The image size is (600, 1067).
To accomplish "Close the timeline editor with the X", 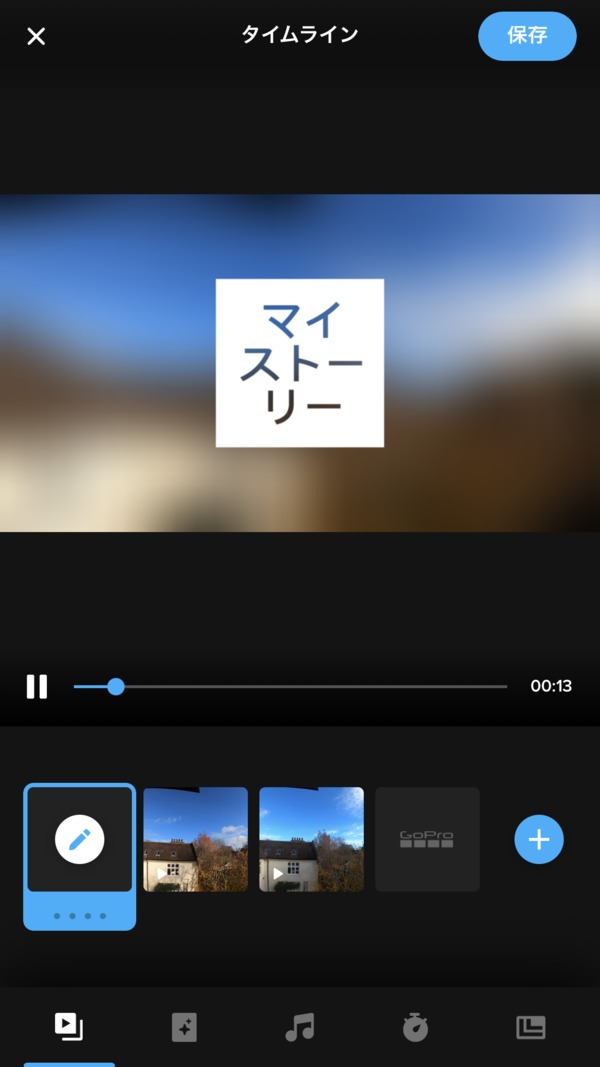I will click(36, 36).
